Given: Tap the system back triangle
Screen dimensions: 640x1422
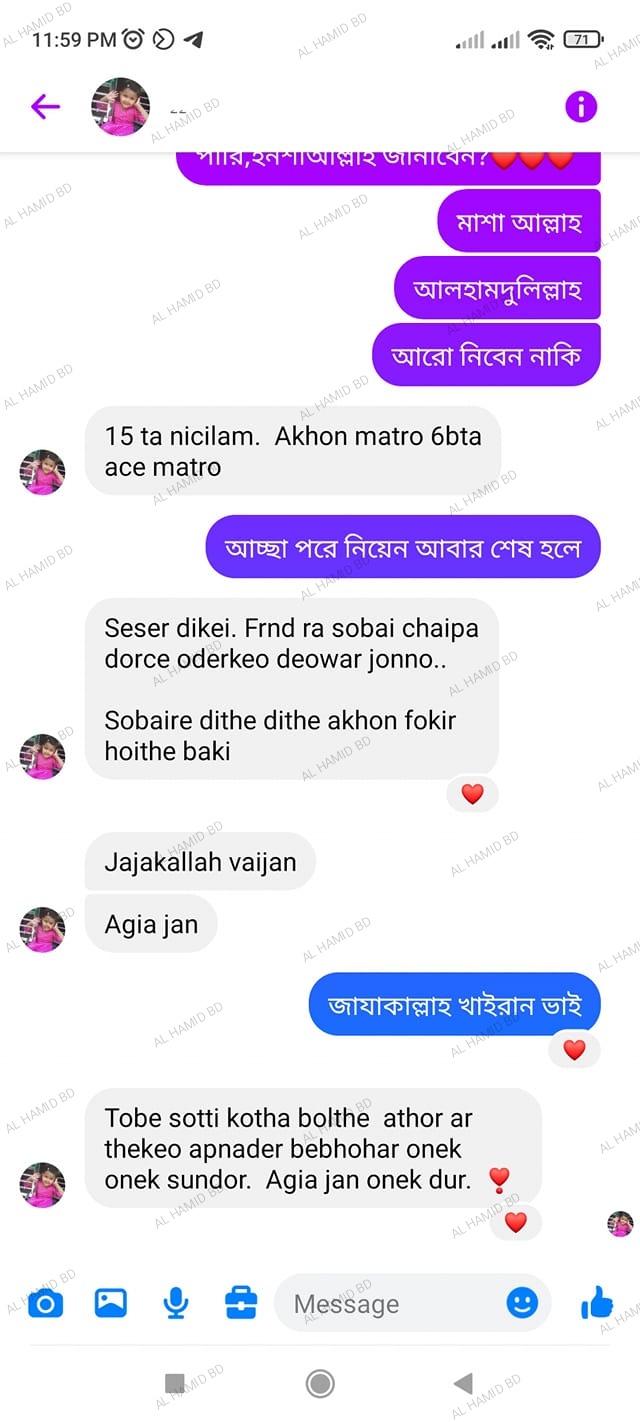Looking at the screenshot, I should pos(463,1384).
